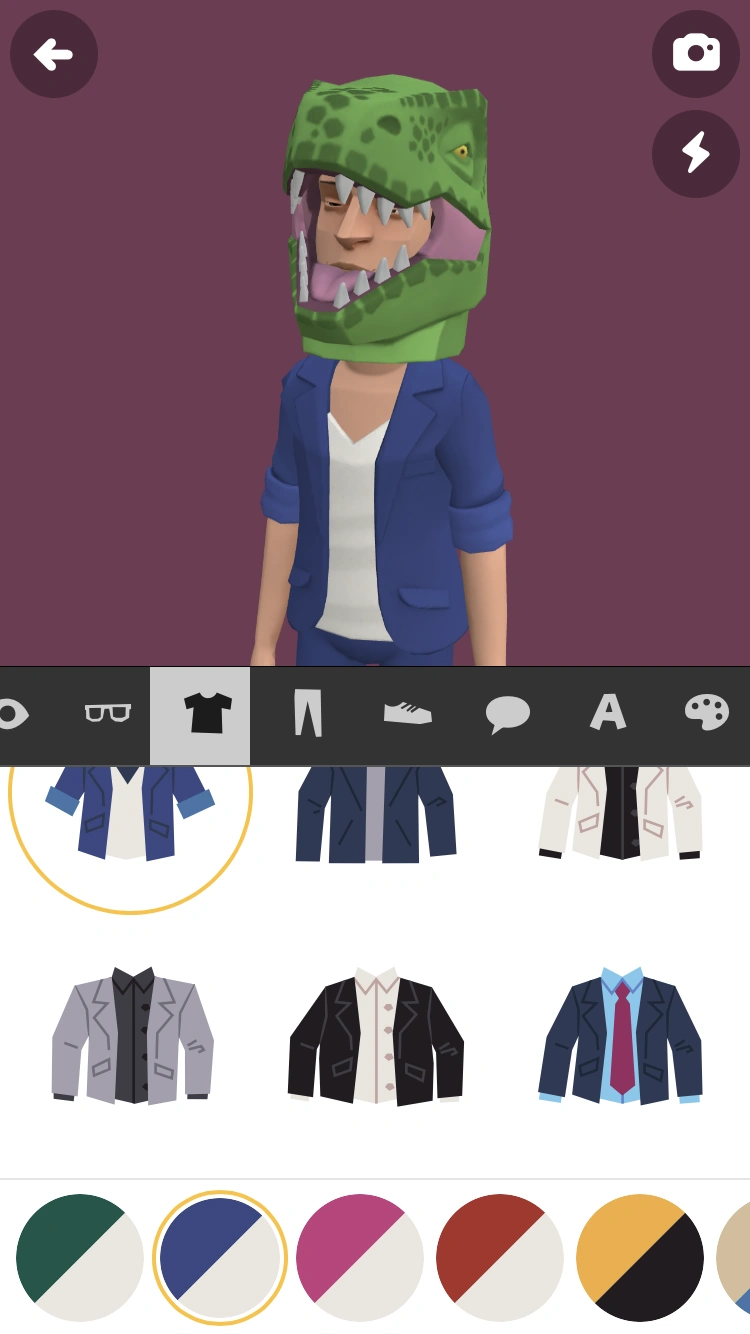This screenshot has height=1334, width=750.
Task: Apply the pink and white color swatch
Action: (x=360, y=1257)
